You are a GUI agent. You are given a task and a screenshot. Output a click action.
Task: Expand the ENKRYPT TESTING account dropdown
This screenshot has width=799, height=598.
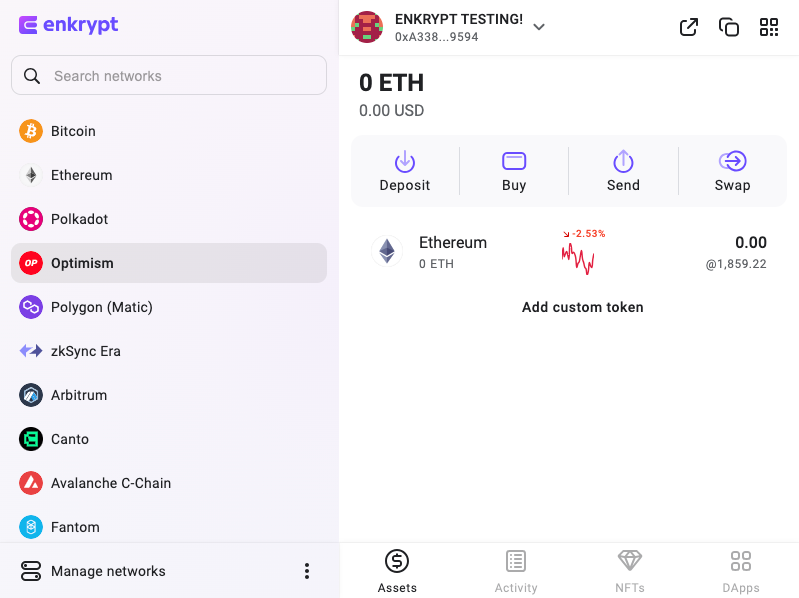point(539,27)
